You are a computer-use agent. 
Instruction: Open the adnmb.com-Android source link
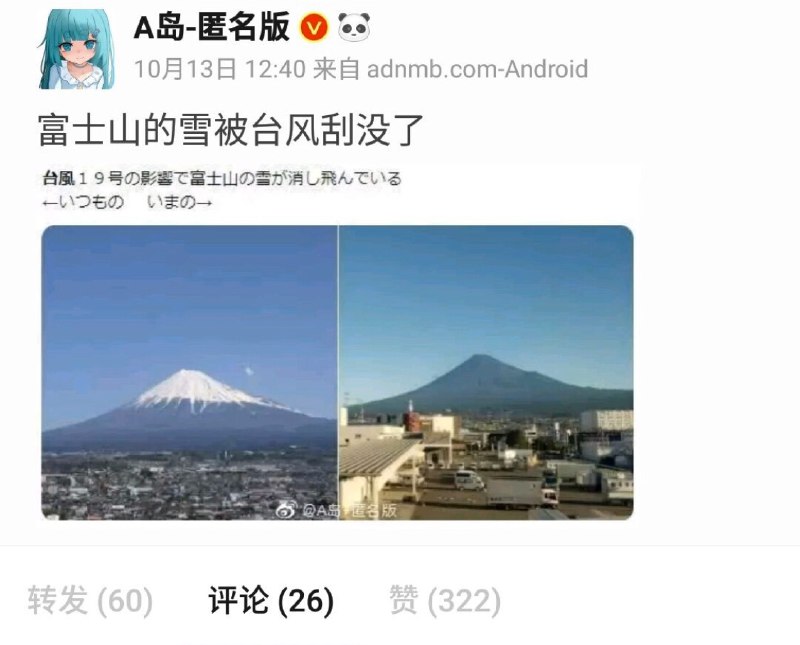(477, 69)
